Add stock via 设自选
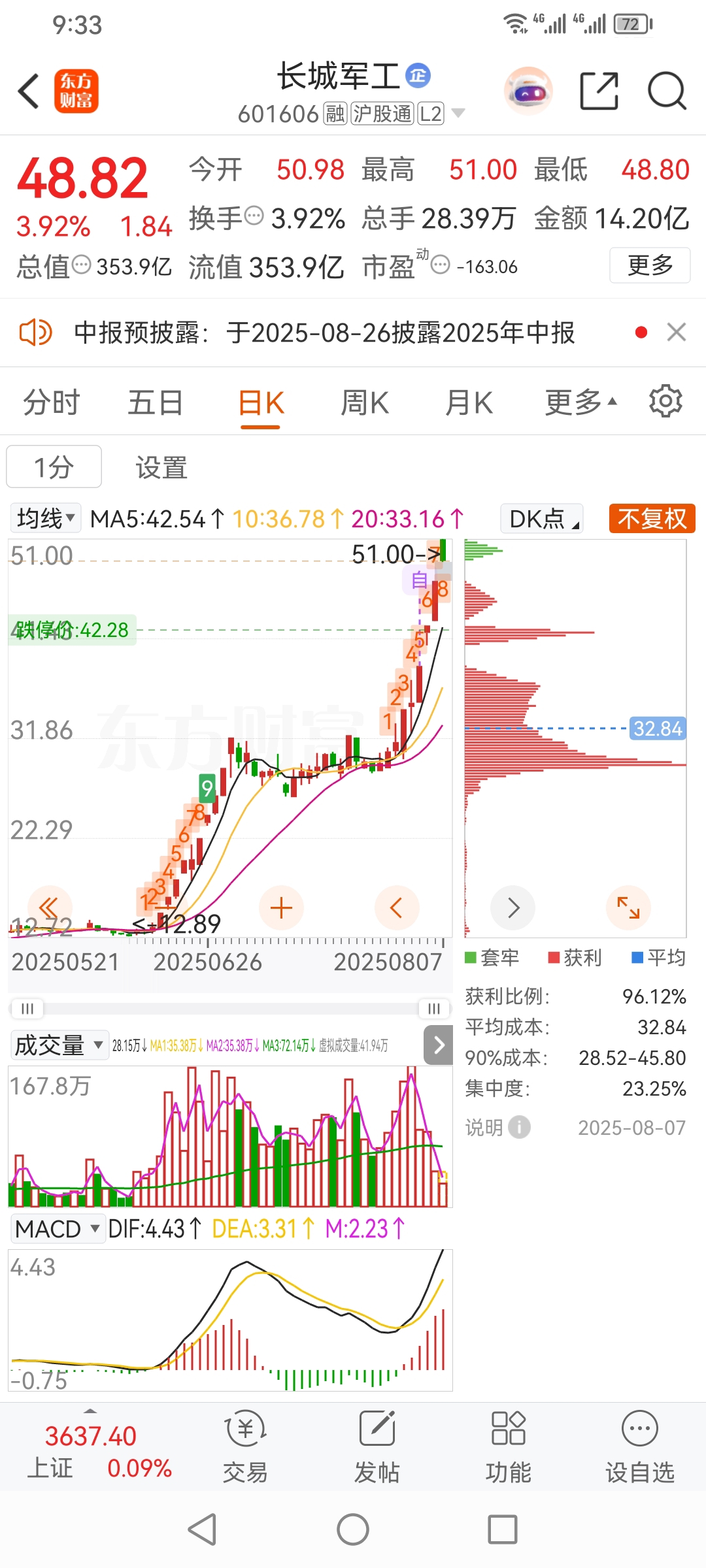706x1568 pixels. (639, 1446)
